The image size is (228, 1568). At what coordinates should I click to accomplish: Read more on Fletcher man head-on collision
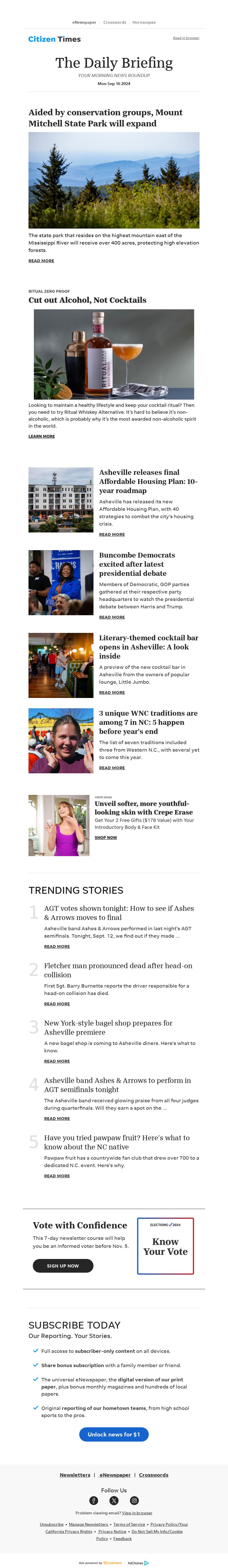click(x=56, y=1004)
